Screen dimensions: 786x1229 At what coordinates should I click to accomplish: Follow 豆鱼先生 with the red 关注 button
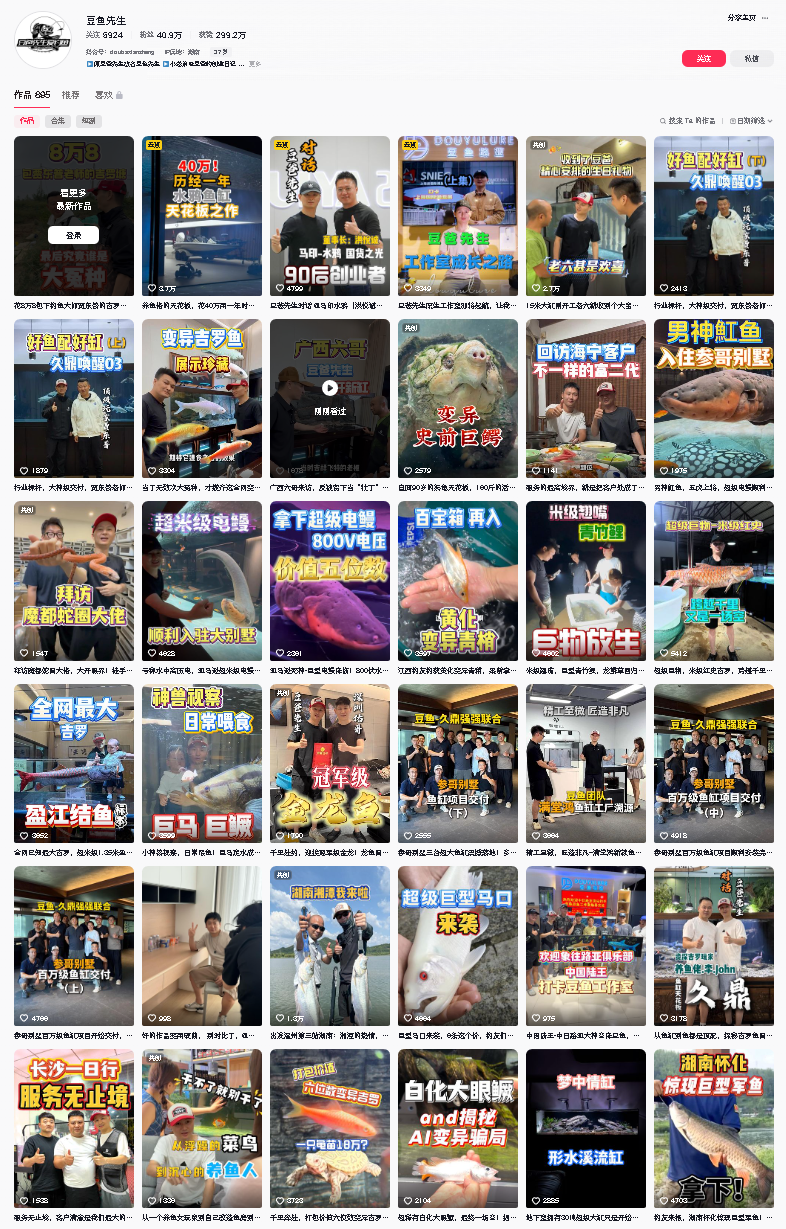pos(703,58)
